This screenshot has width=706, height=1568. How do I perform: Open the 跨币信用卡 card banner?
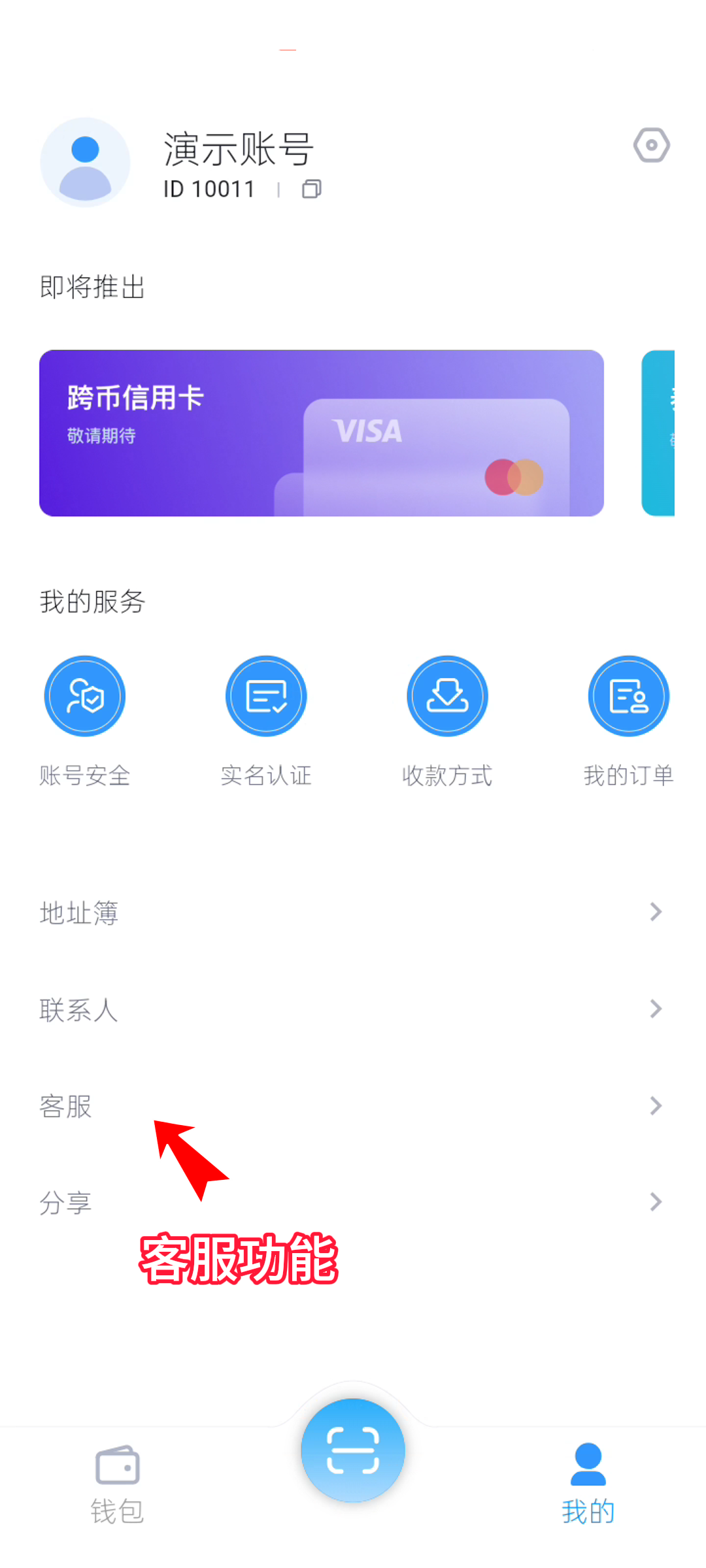(x=321, y=433)
